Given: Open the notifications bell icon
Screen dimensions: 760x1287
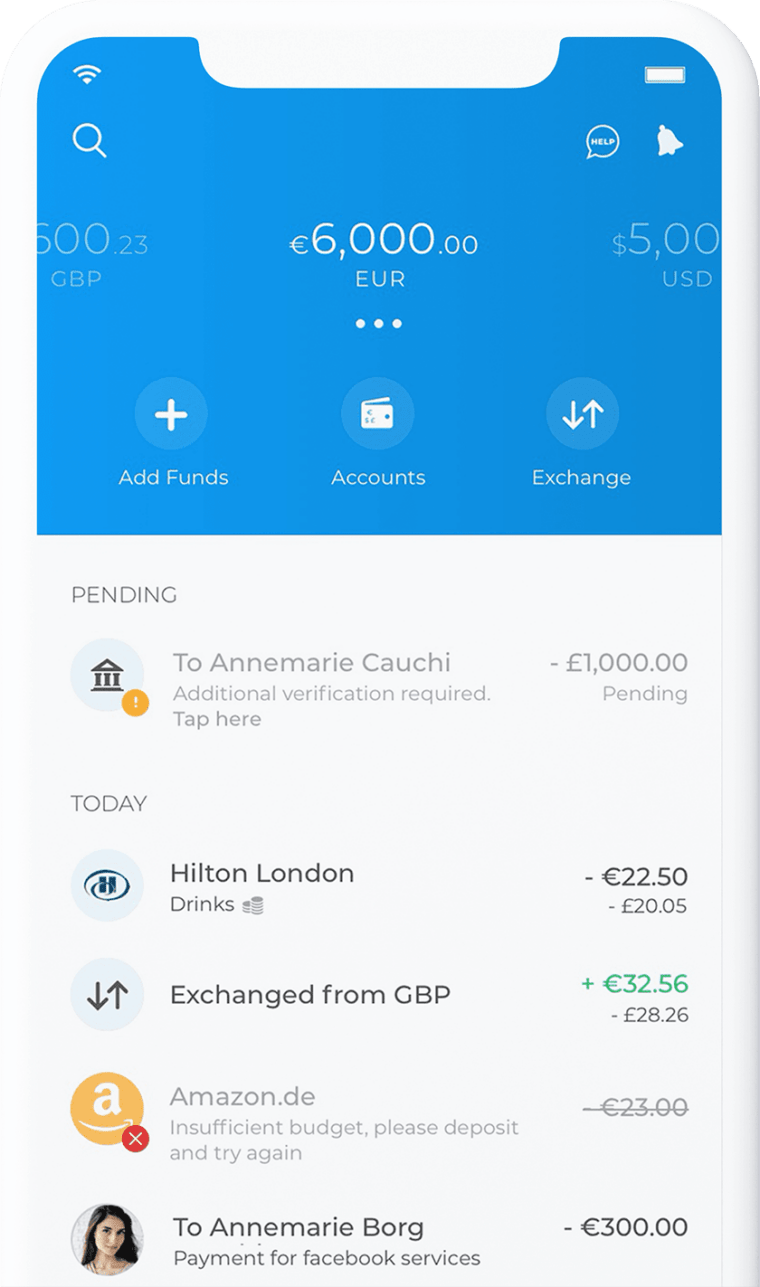Looking at the screenshot, I should click(x=668, y=140).
